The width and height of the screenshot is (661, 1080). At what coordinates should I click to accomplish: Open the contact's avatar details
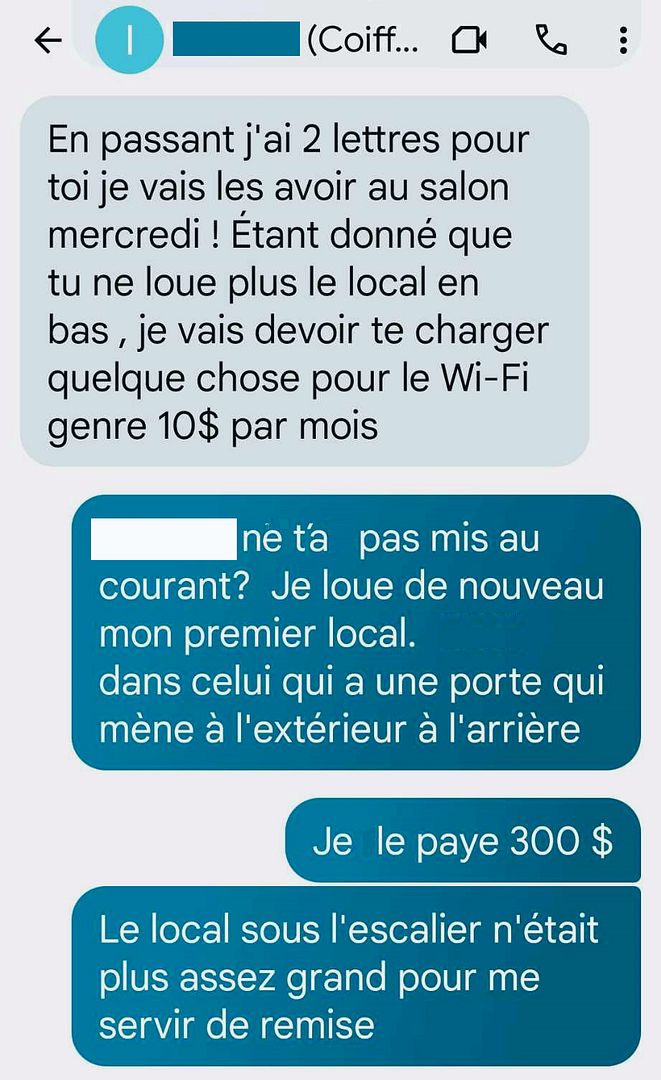point(129,40)
